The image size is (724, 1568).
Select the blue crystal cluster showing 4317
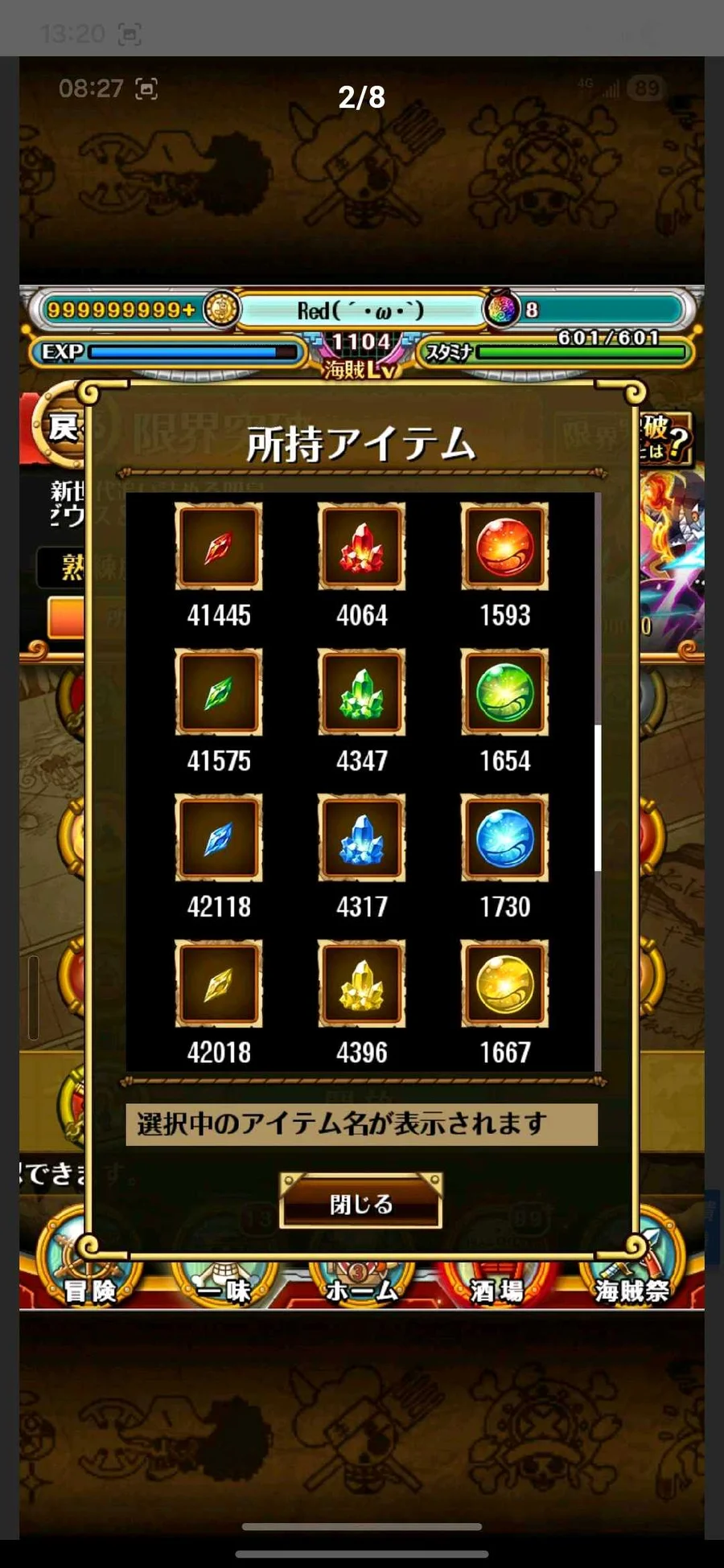click(362, 838)
